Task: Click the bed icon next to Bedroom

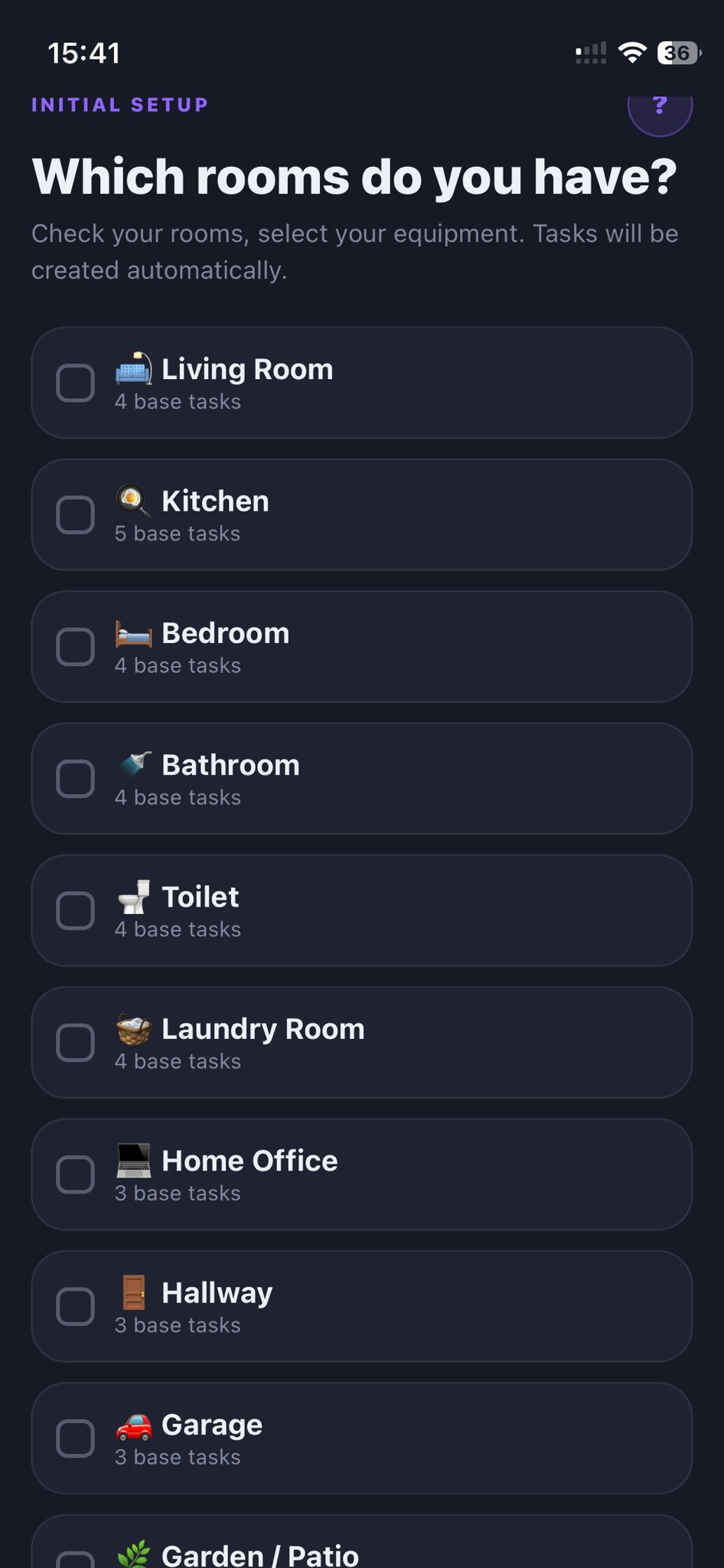Action: pos(134,632)
